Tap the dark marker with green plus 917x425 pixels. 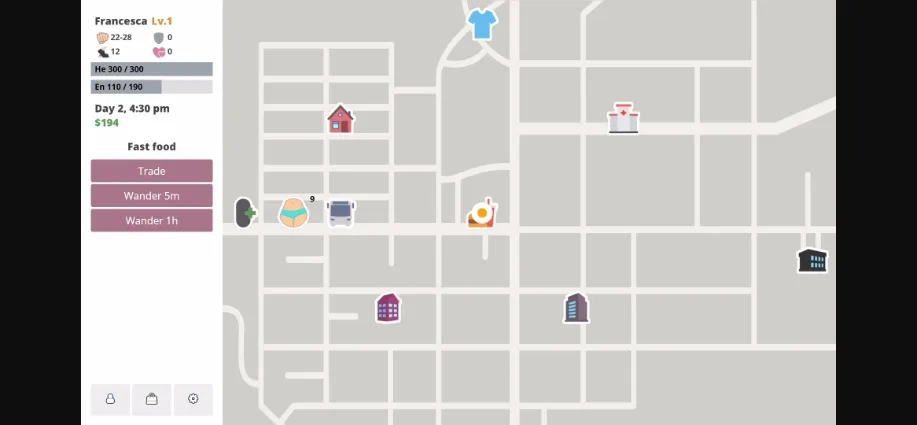(x=245, y=212)
